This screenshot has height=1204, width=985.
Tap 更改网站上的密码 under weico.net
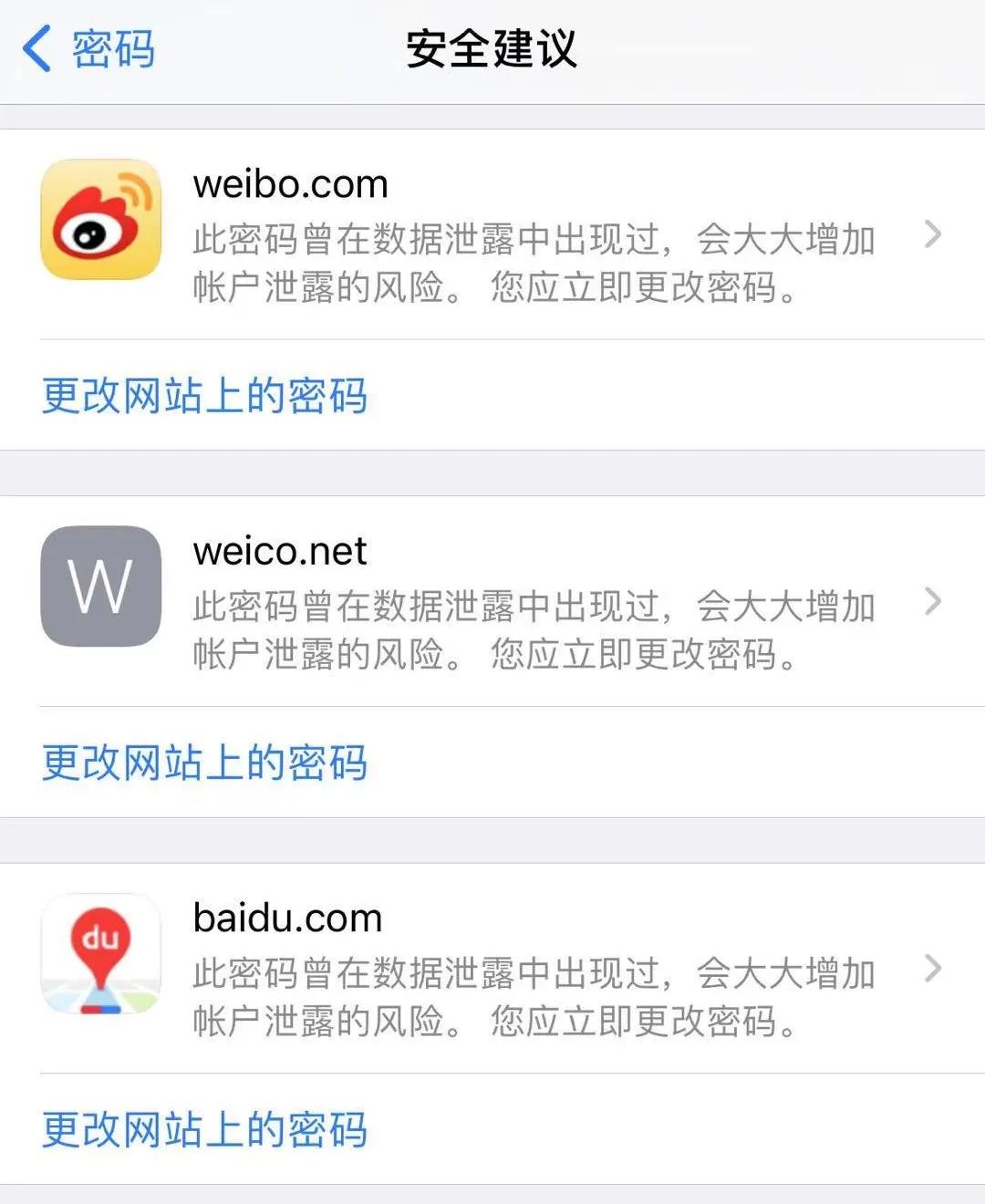pyautogui.click(x=204, y=763)
